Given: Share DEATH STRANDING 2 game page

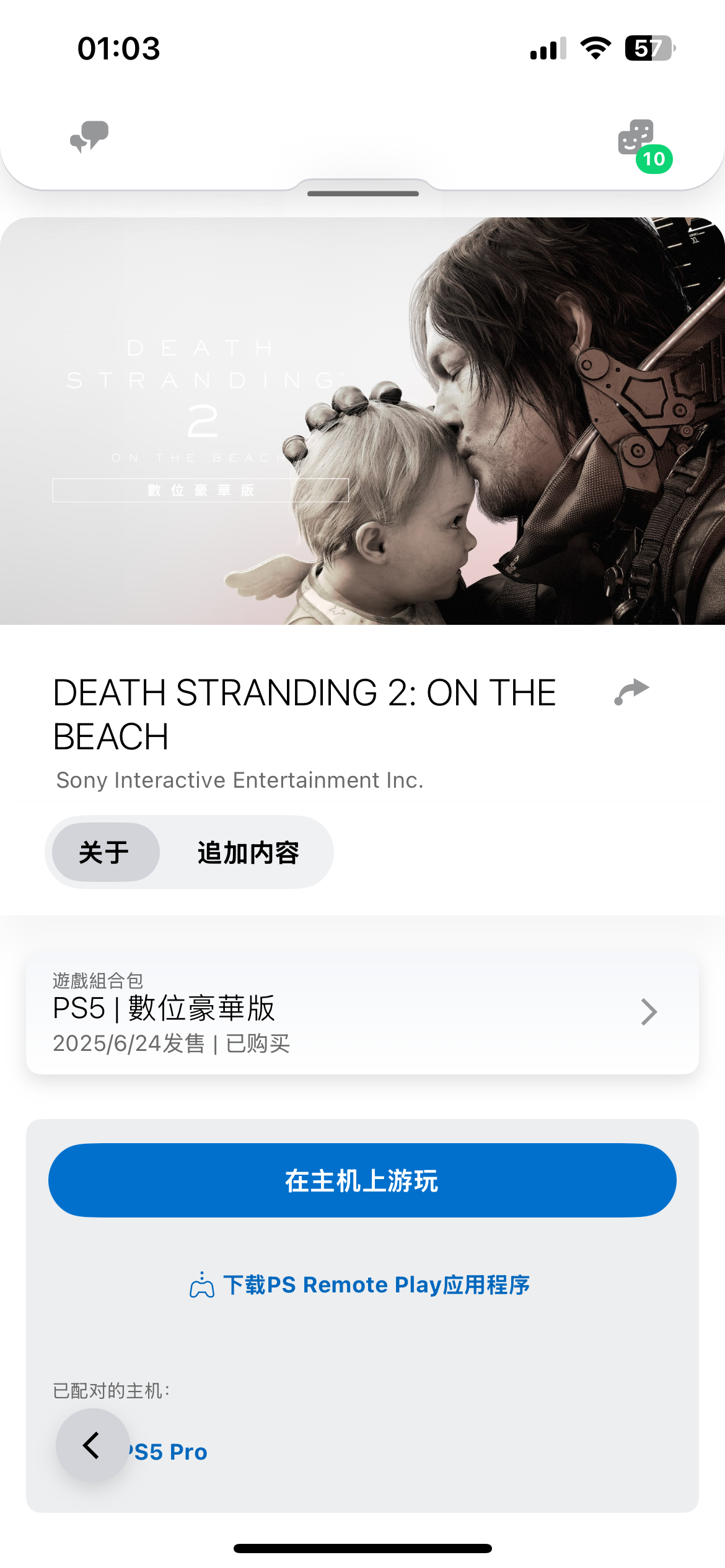Looking at the screenshot, I should tap(631, 692).
